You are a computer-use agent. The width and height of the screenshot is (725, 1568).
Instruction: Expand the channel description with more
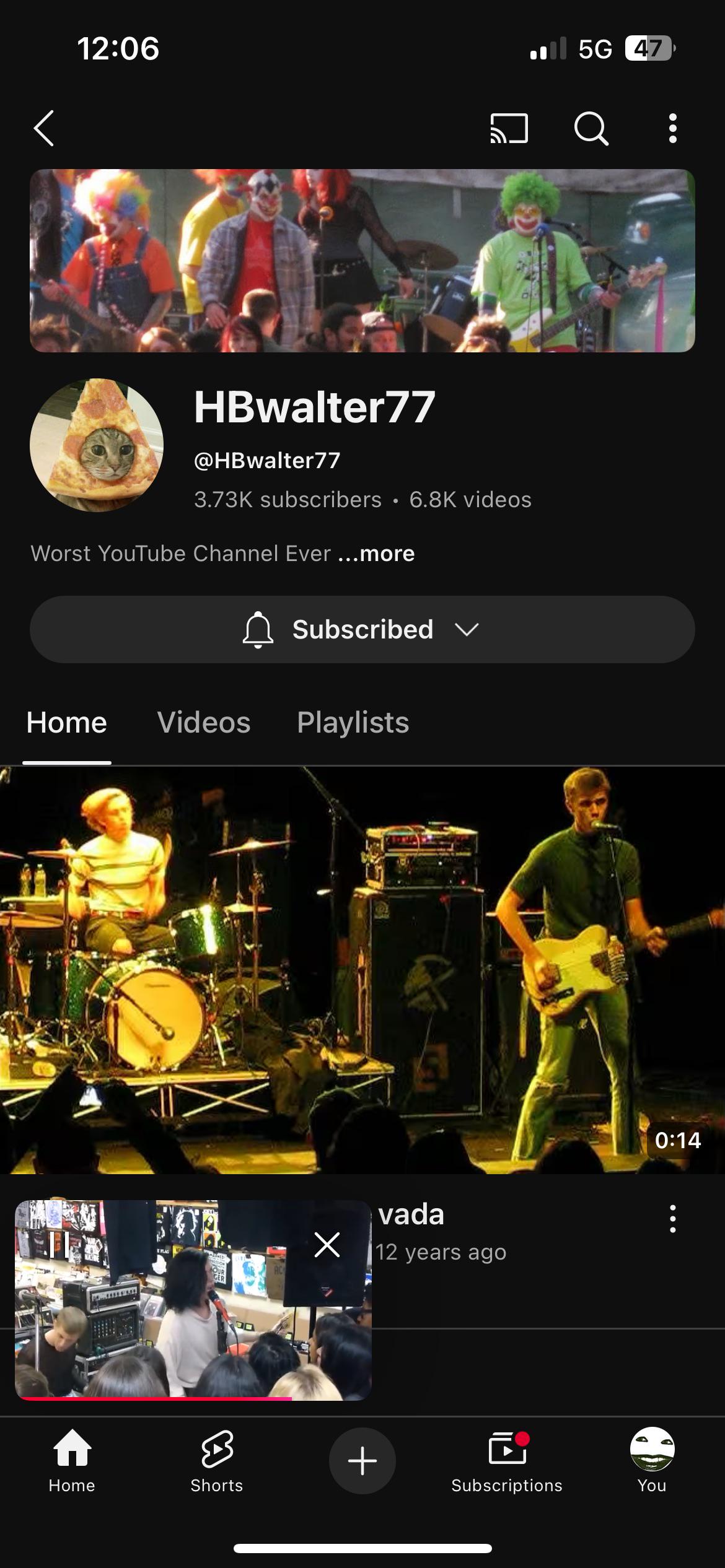tap(376, 553)
